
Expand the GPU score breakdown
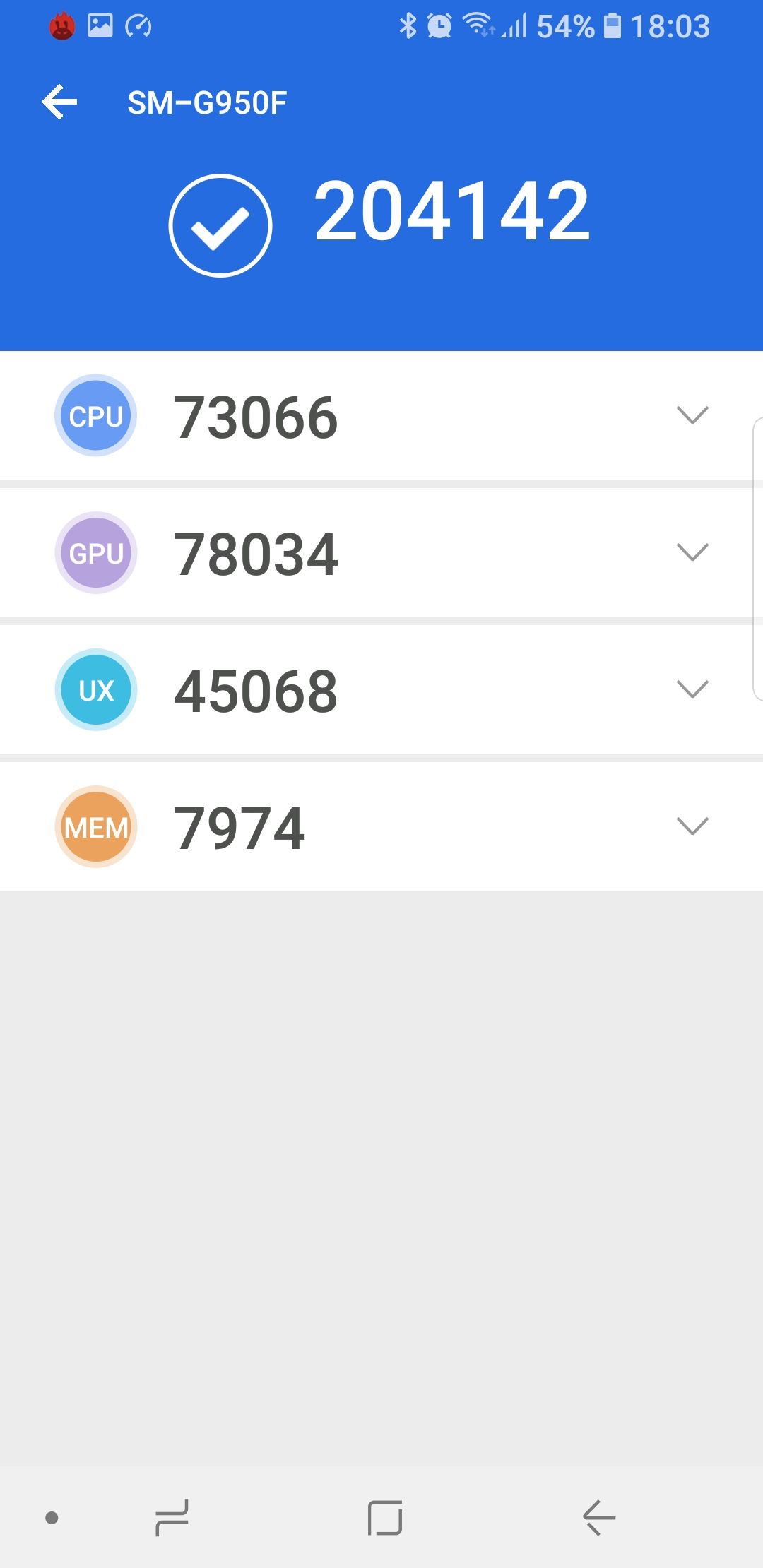coord(692,552)
